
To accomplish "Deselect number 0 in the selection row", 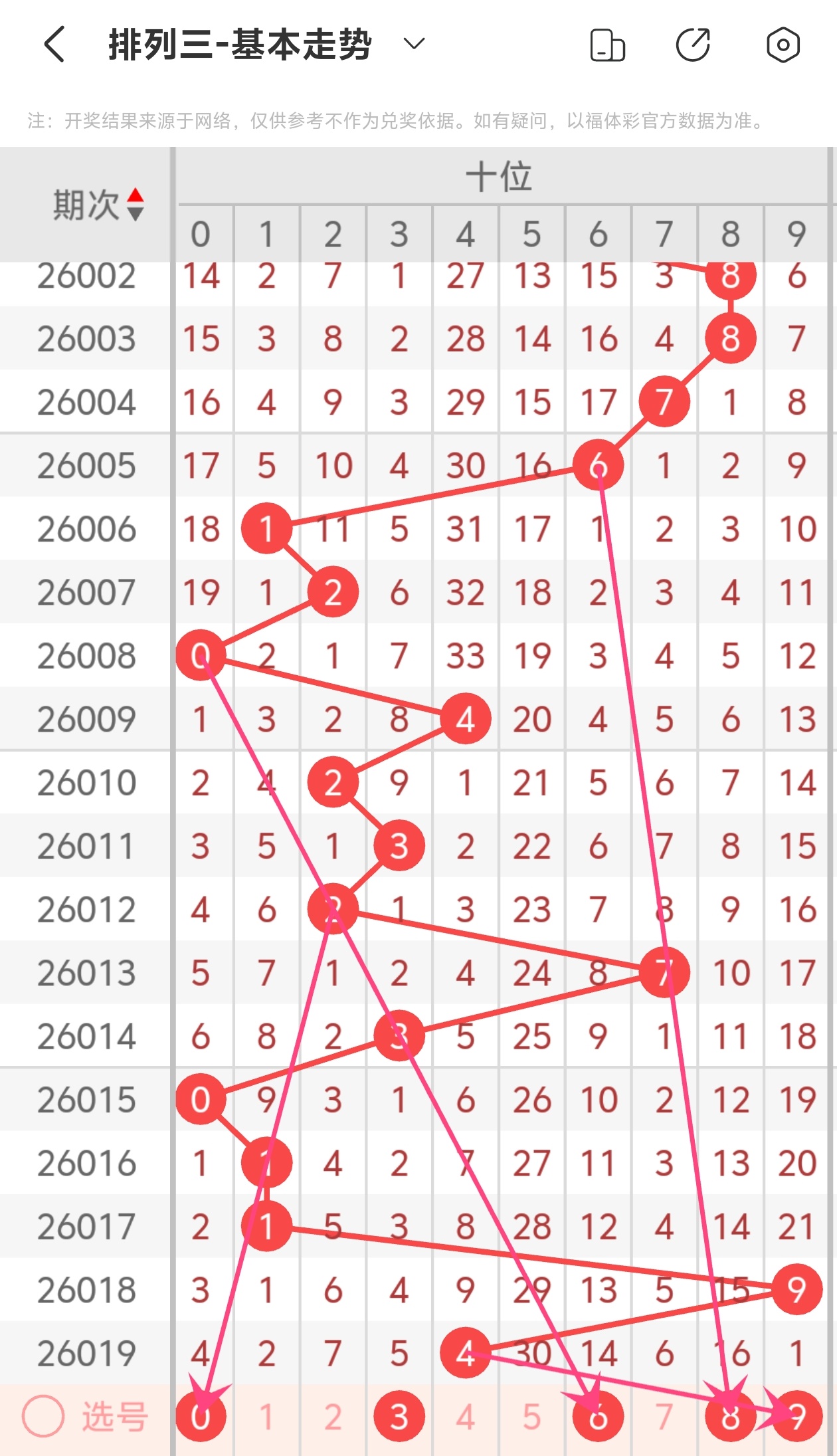I will [201, 1416].
